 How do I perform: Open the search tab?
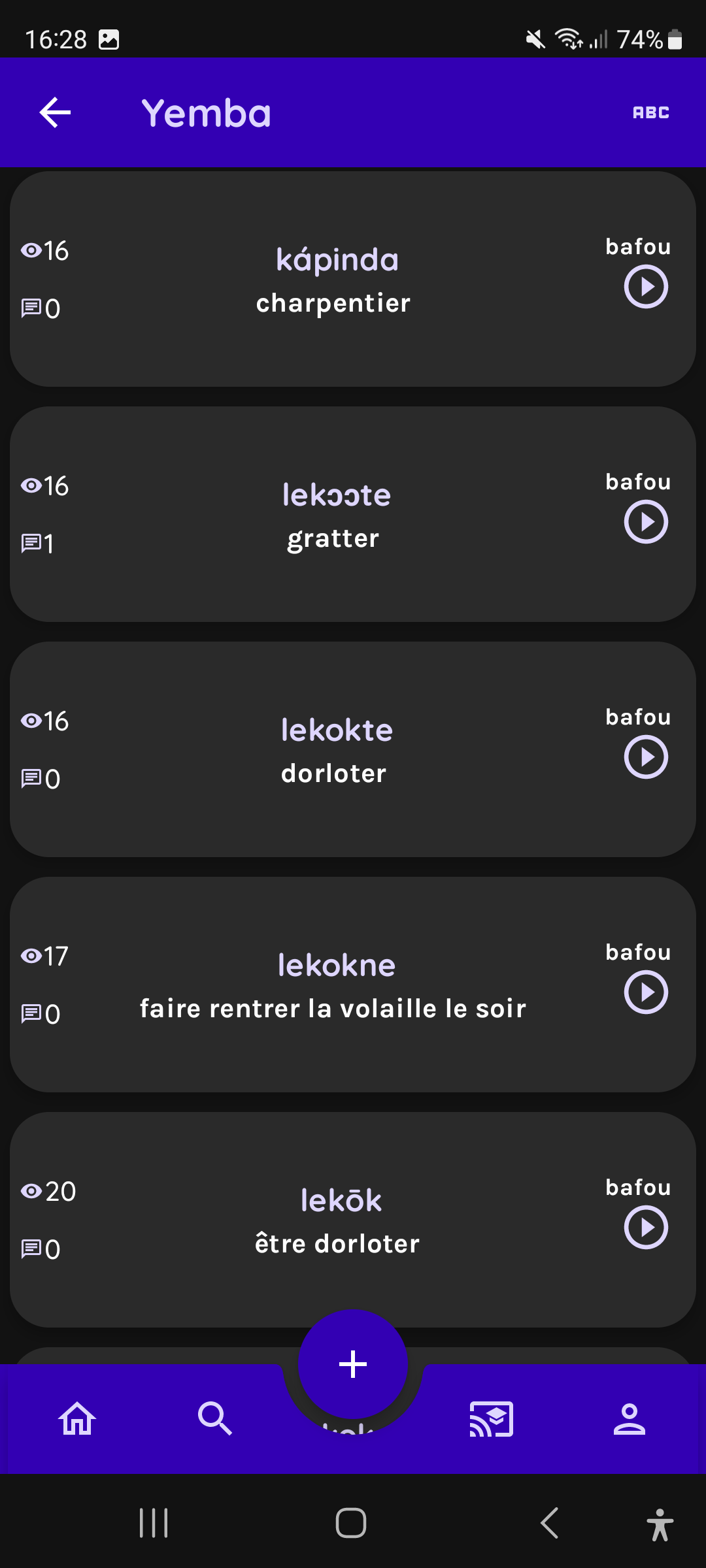point(215,1419)
